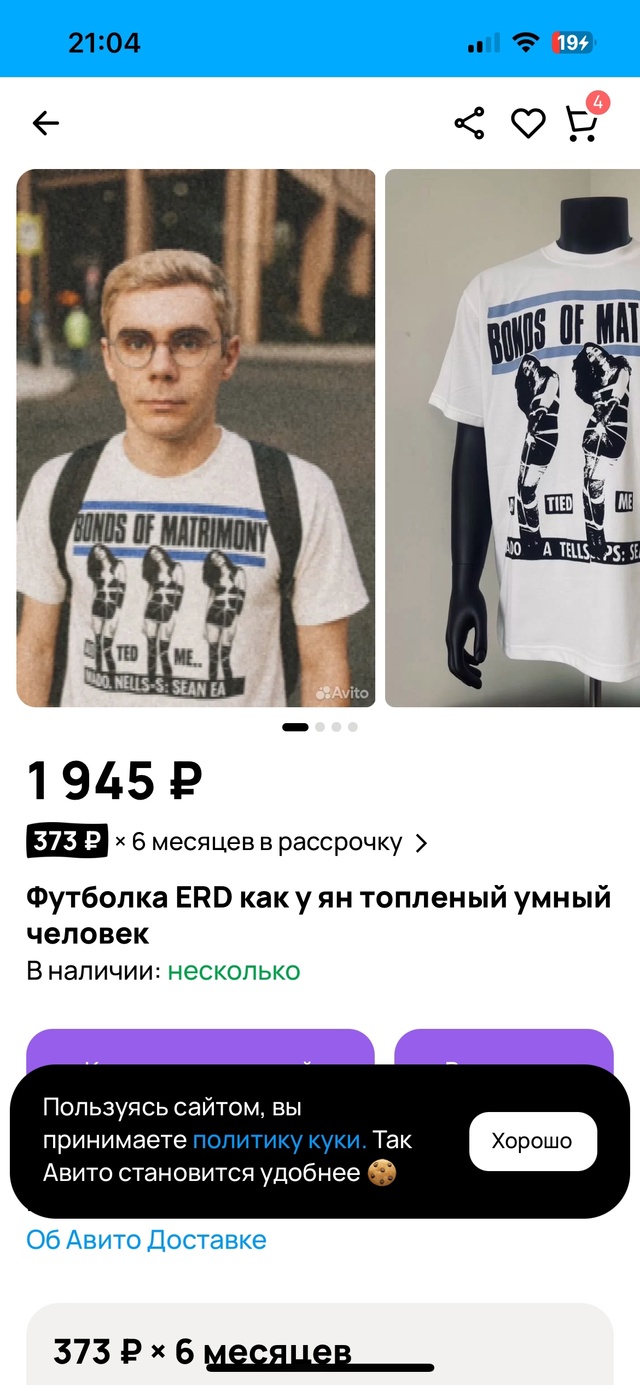
Task: Open the Об Авито Доставке link
Action: pyautogui.click(x=146, y=1241)
